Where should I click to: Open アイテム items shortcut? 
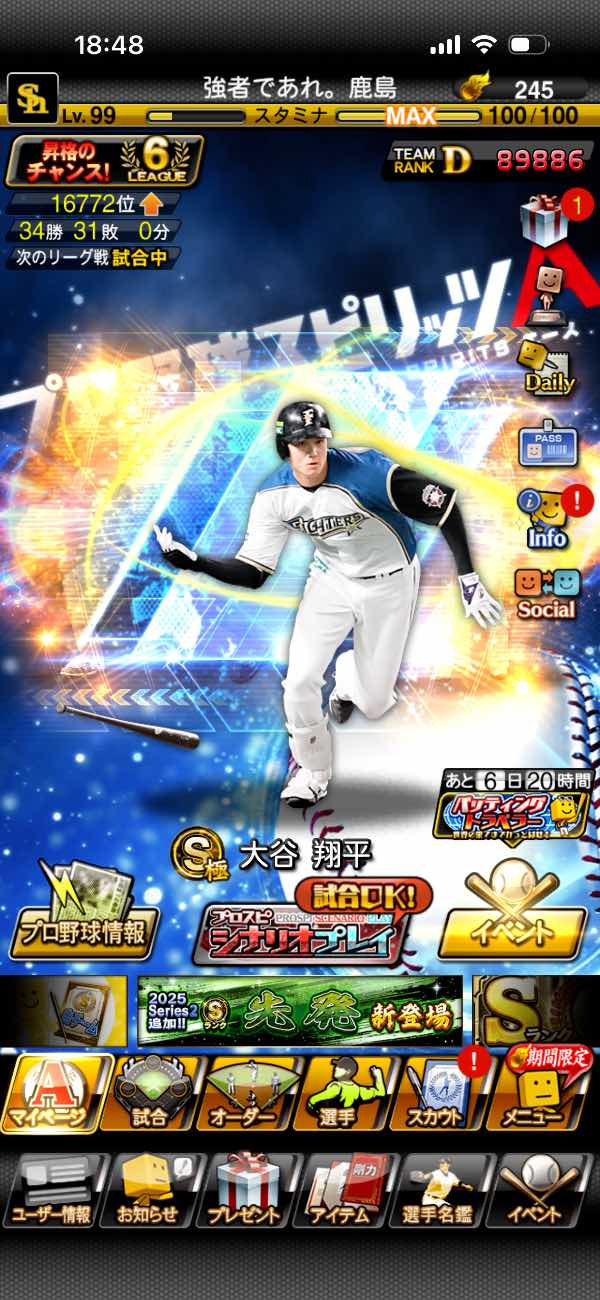[343, 1190]
